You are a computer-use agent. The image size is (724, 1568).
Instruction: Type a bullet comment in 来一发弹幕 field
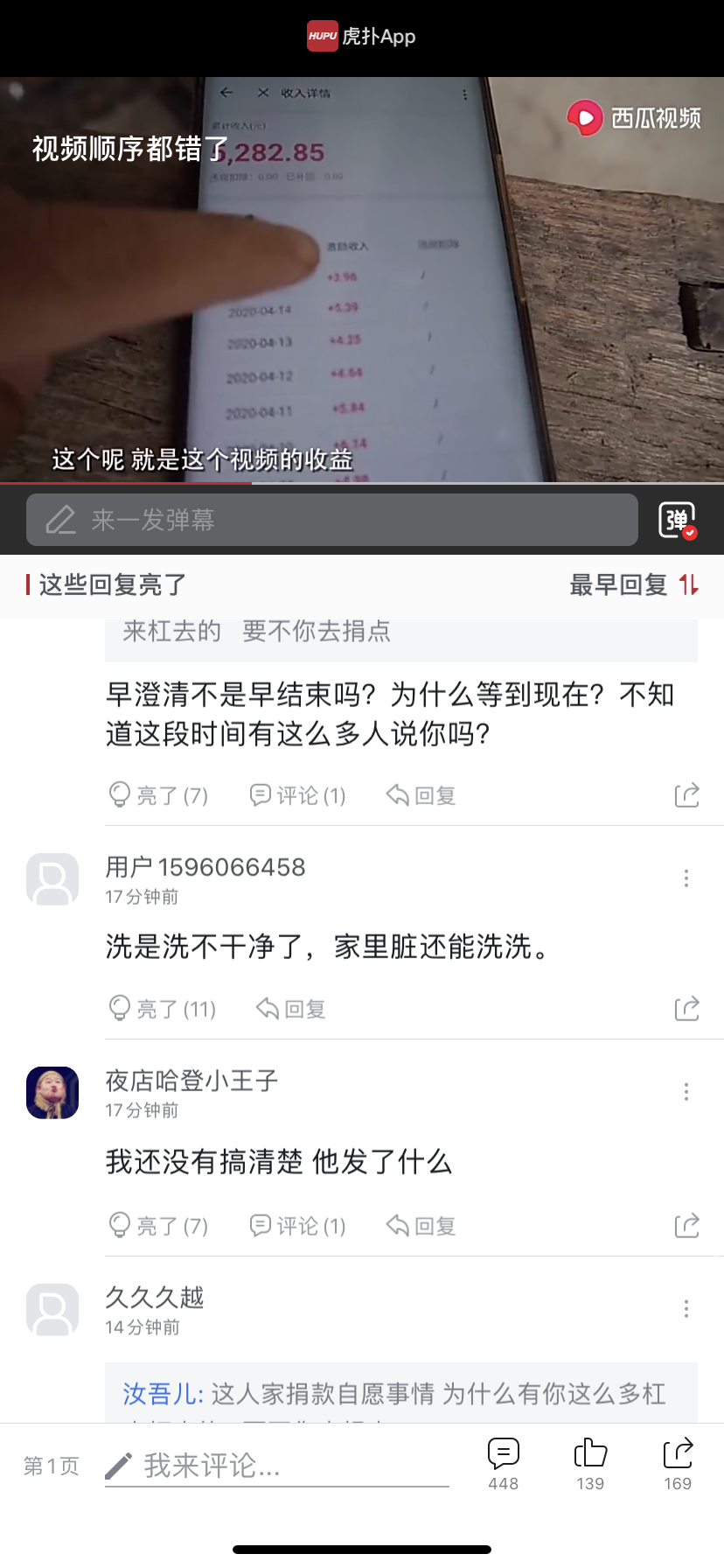[332, 520]
